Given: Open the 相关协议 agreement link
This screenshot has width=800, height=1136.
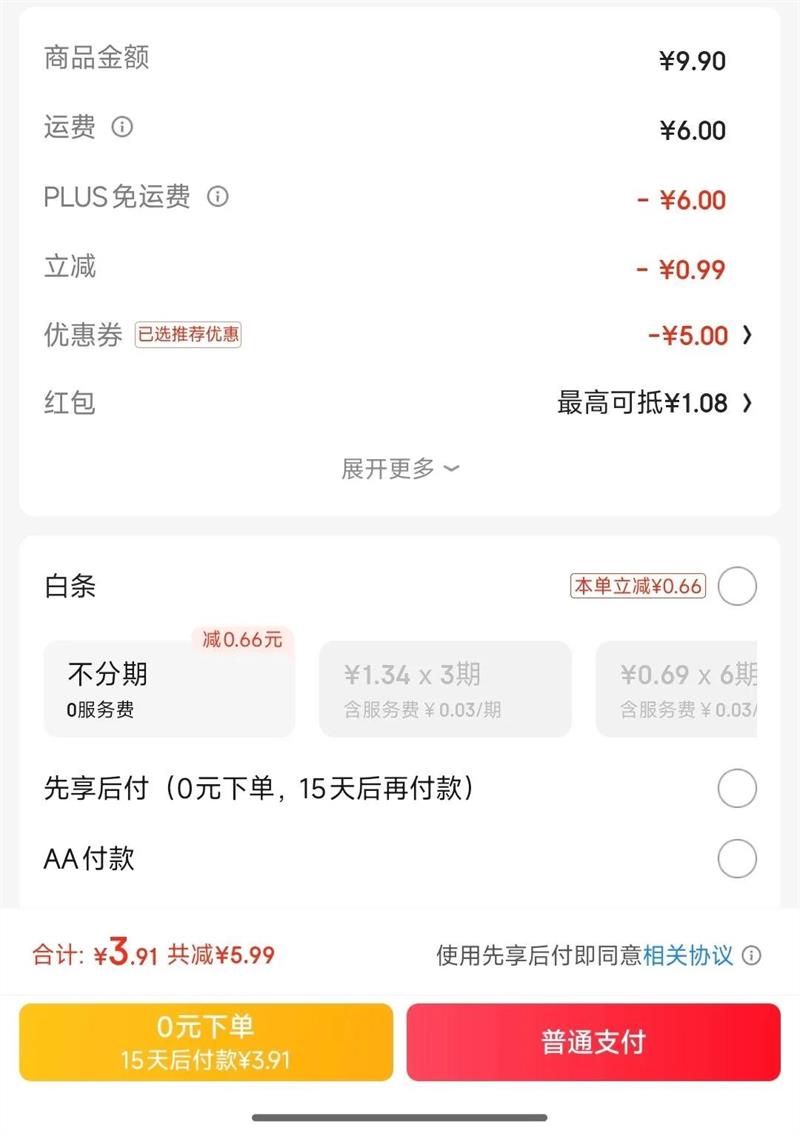Looking at the screenshot, I should 688,955.
